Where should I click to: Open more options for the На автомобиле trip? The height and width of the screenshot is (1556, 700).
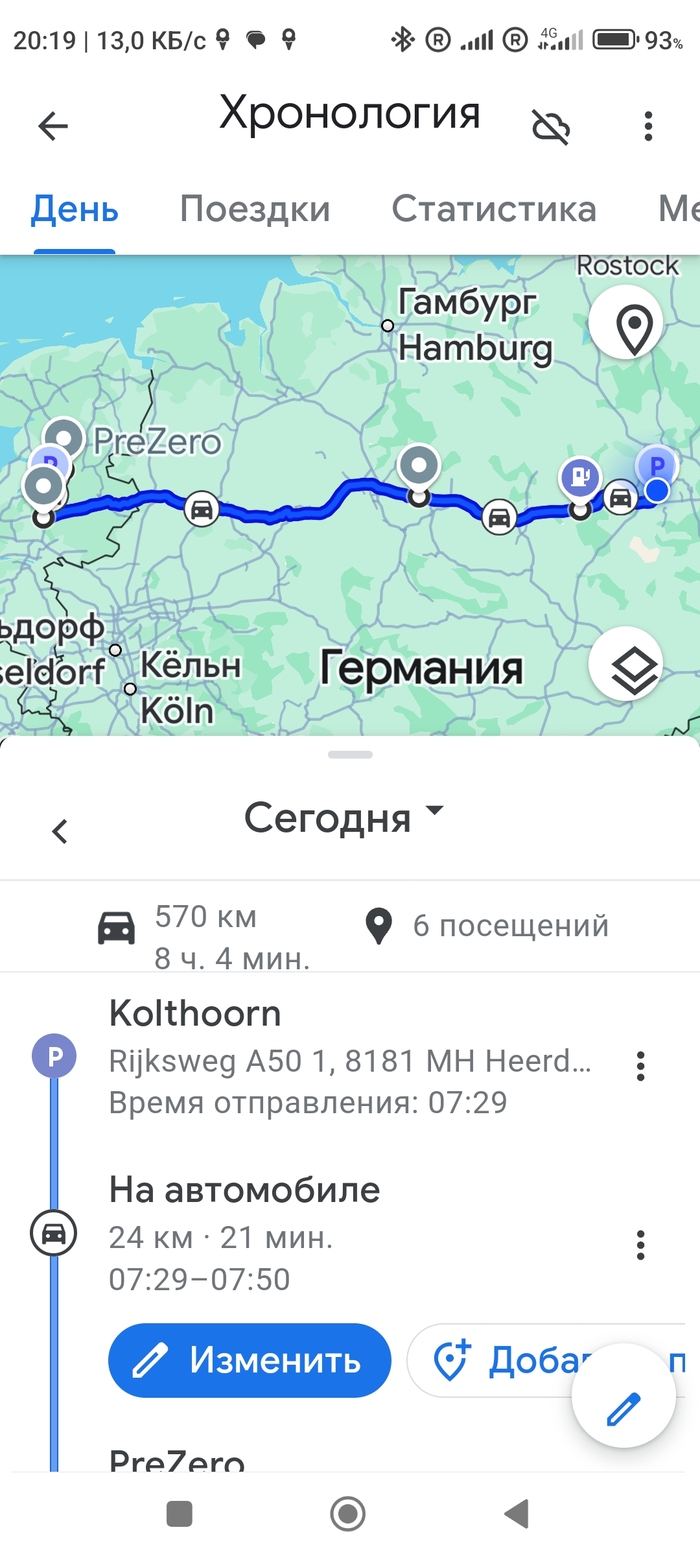click(641, 1245)
